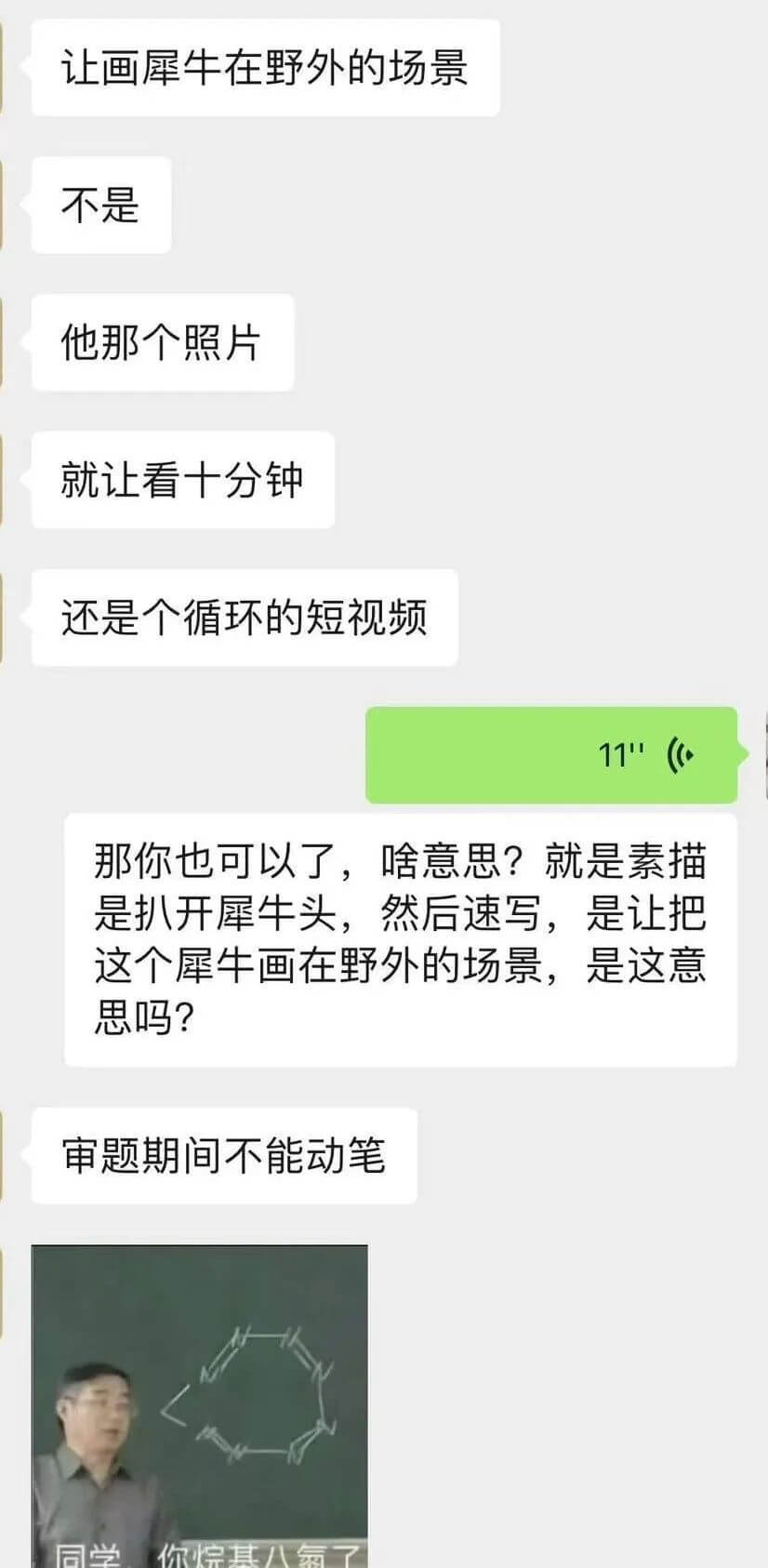Image resolution: width=768 pixels, height=1568 pixels.
Task: Tap the avatar beside "他那个照片"
Action: (6, 343)
